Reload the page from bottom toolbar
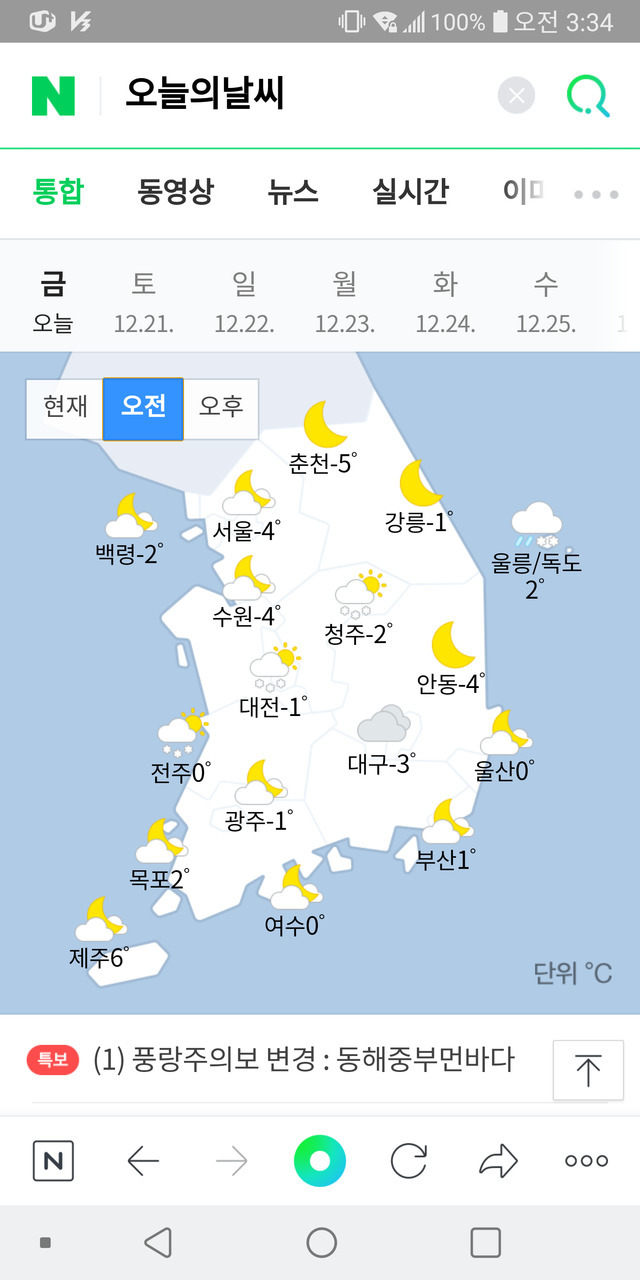 pyautogui.click(x=408, y=1161)
